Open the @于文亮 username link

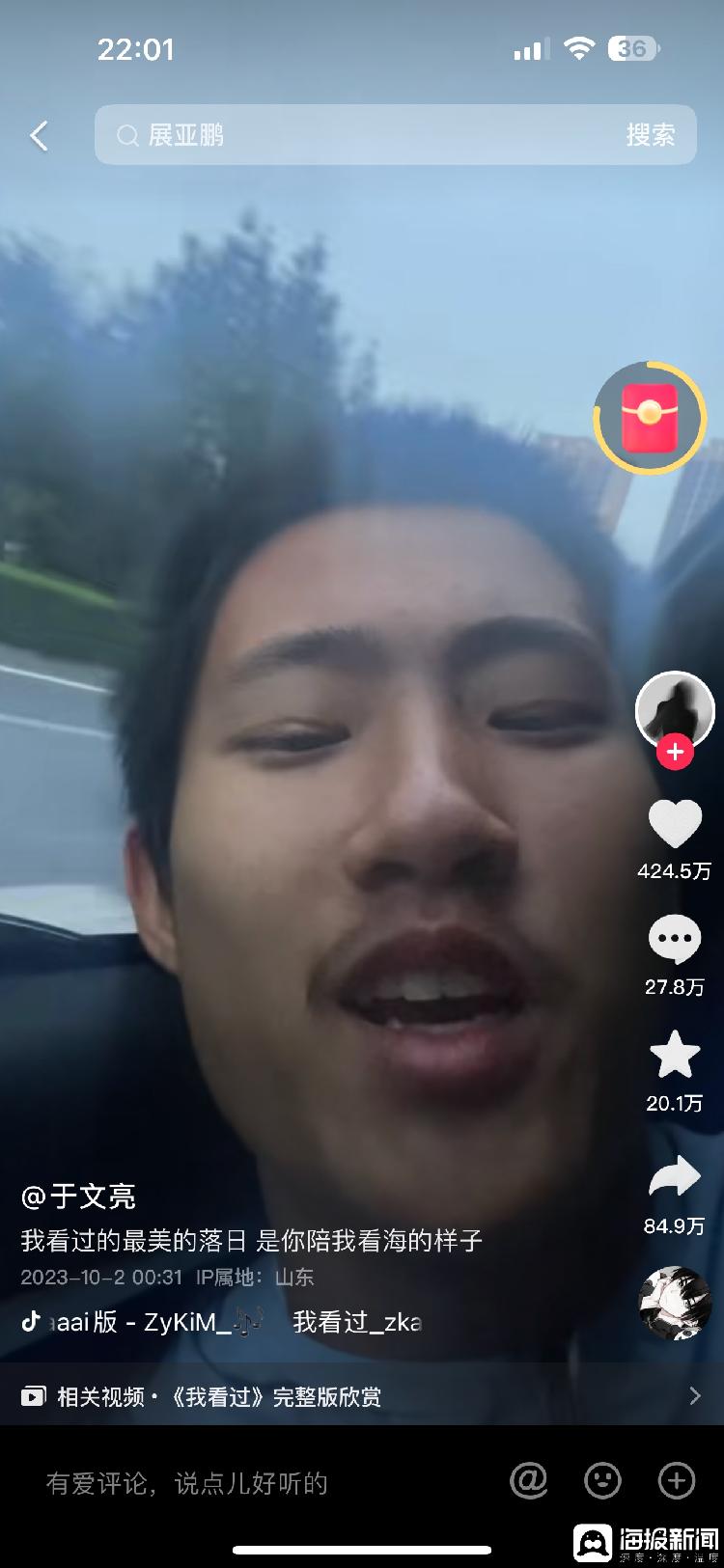pyautogui.click(x=79, y=1197)
